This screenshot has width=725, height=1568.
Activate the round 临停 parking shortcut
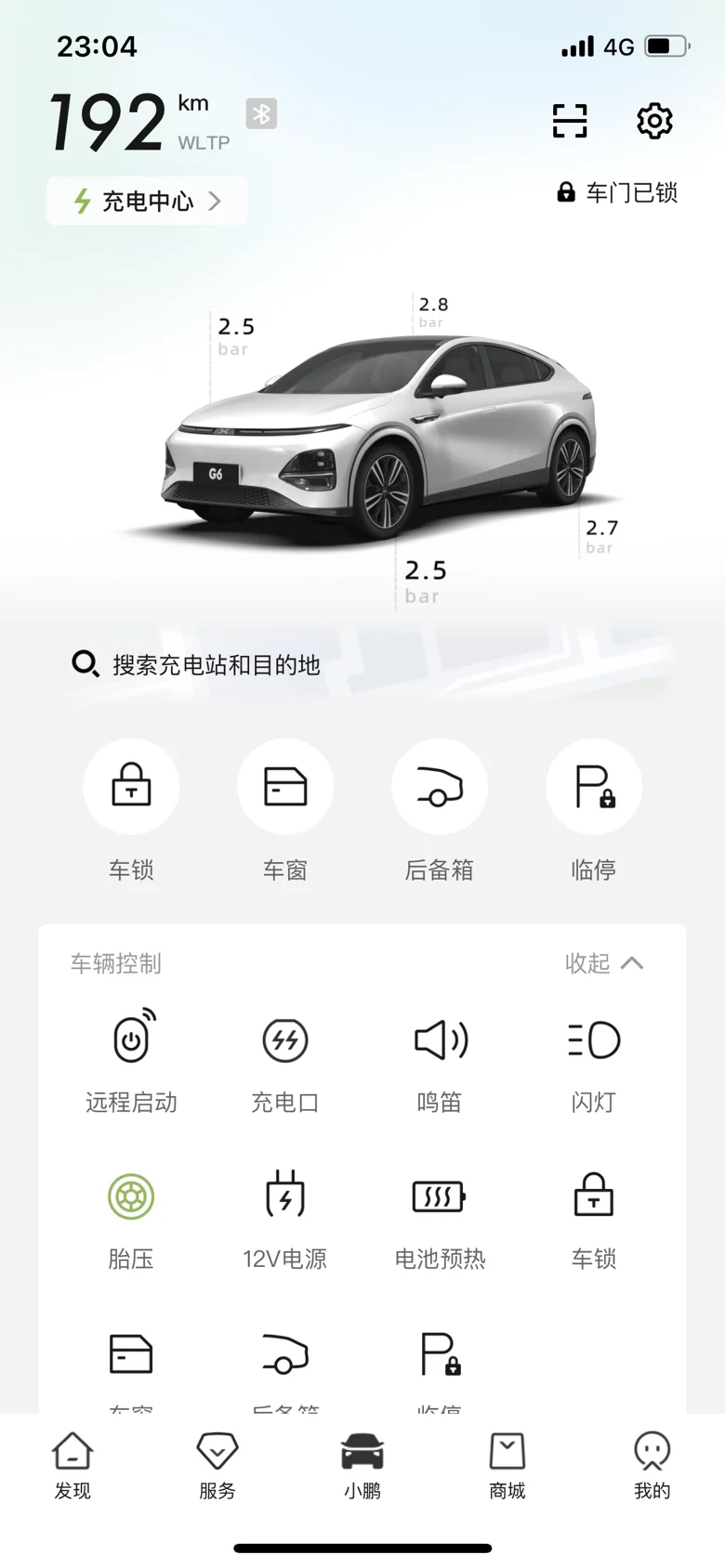coord(594,788)
